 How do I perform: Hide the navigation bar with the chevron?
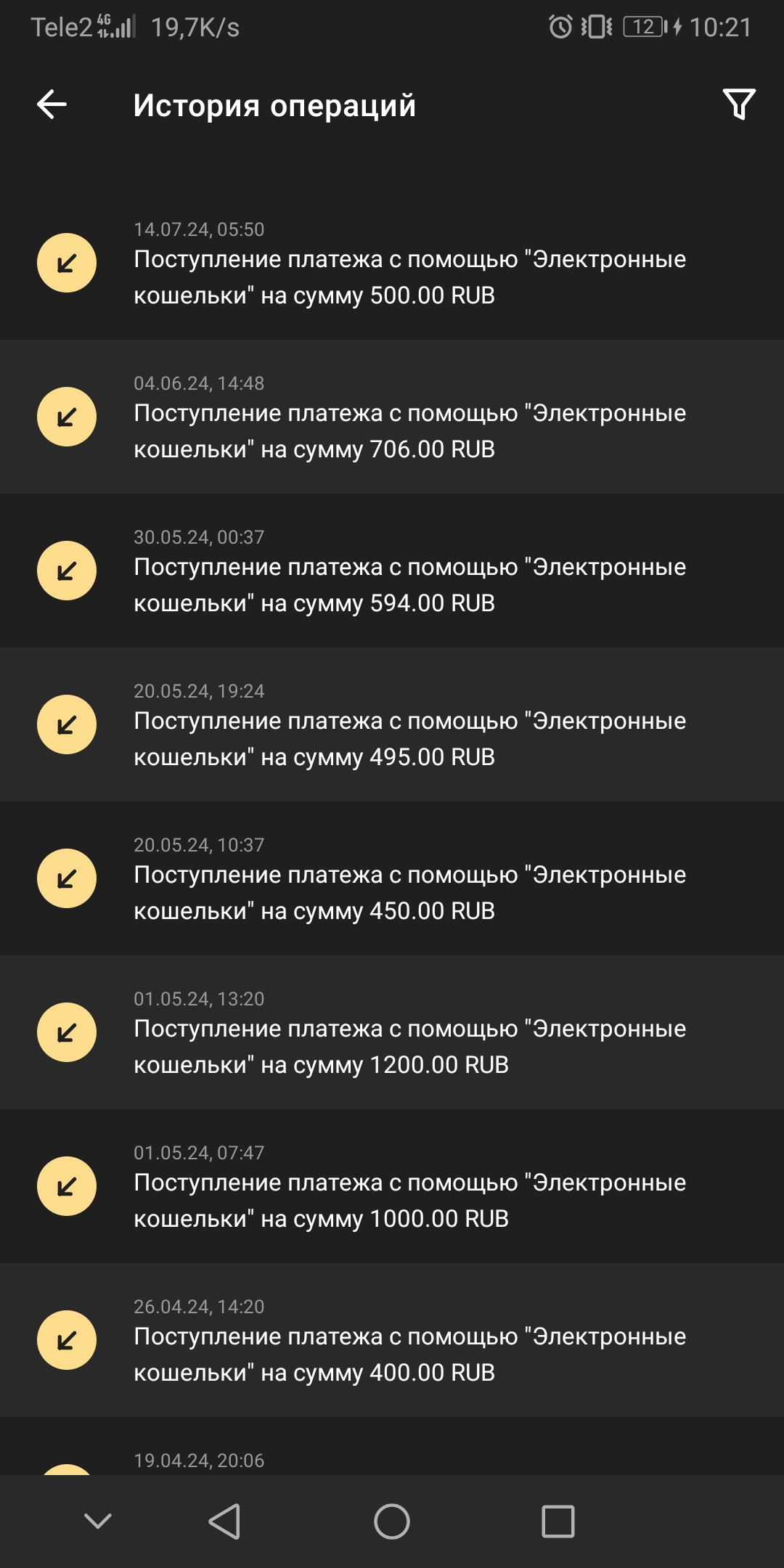click(x=98, y=1521)
